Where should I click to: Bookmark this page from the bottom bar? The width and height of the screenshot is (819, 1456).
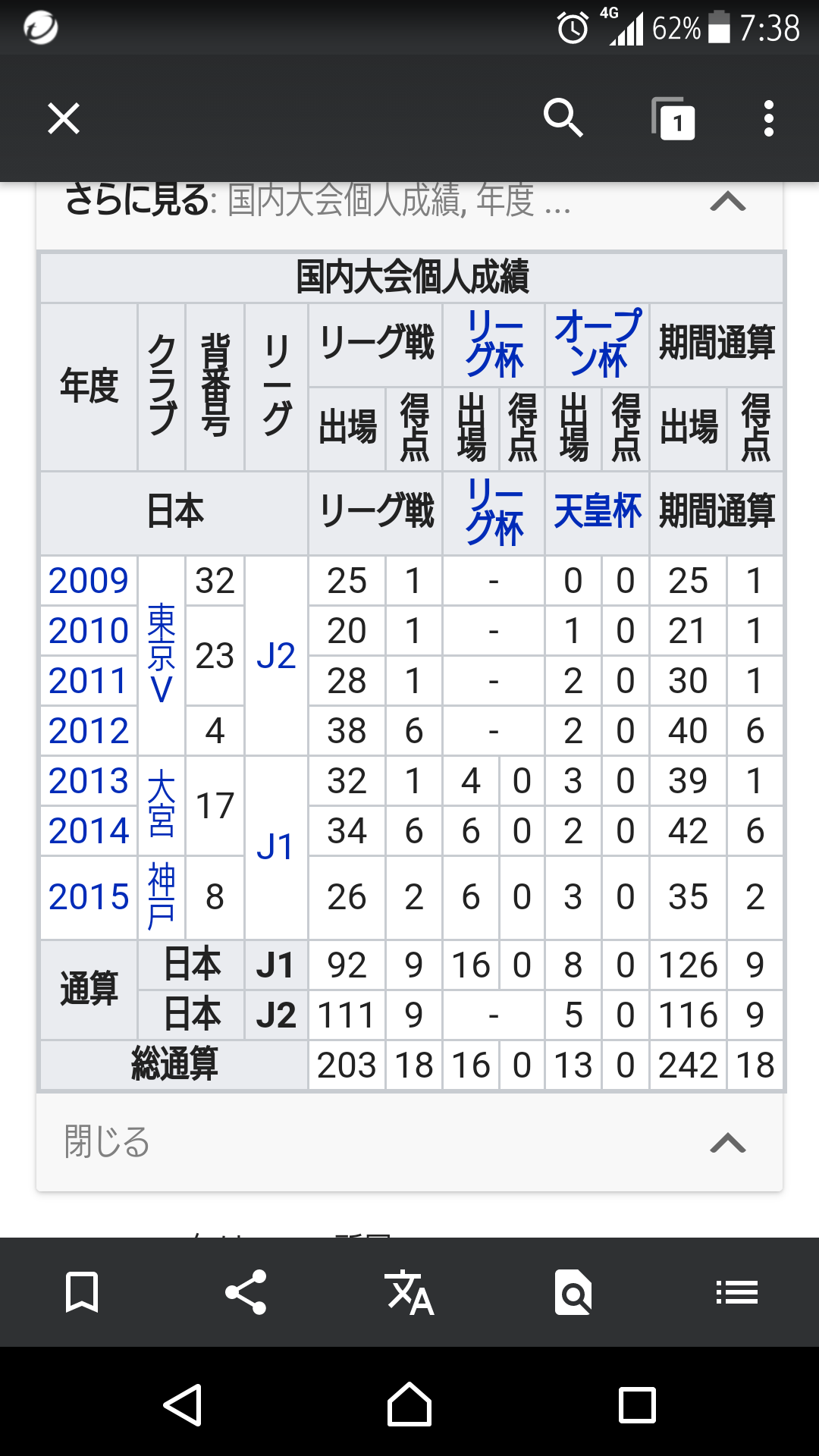tap(82, 1292)
